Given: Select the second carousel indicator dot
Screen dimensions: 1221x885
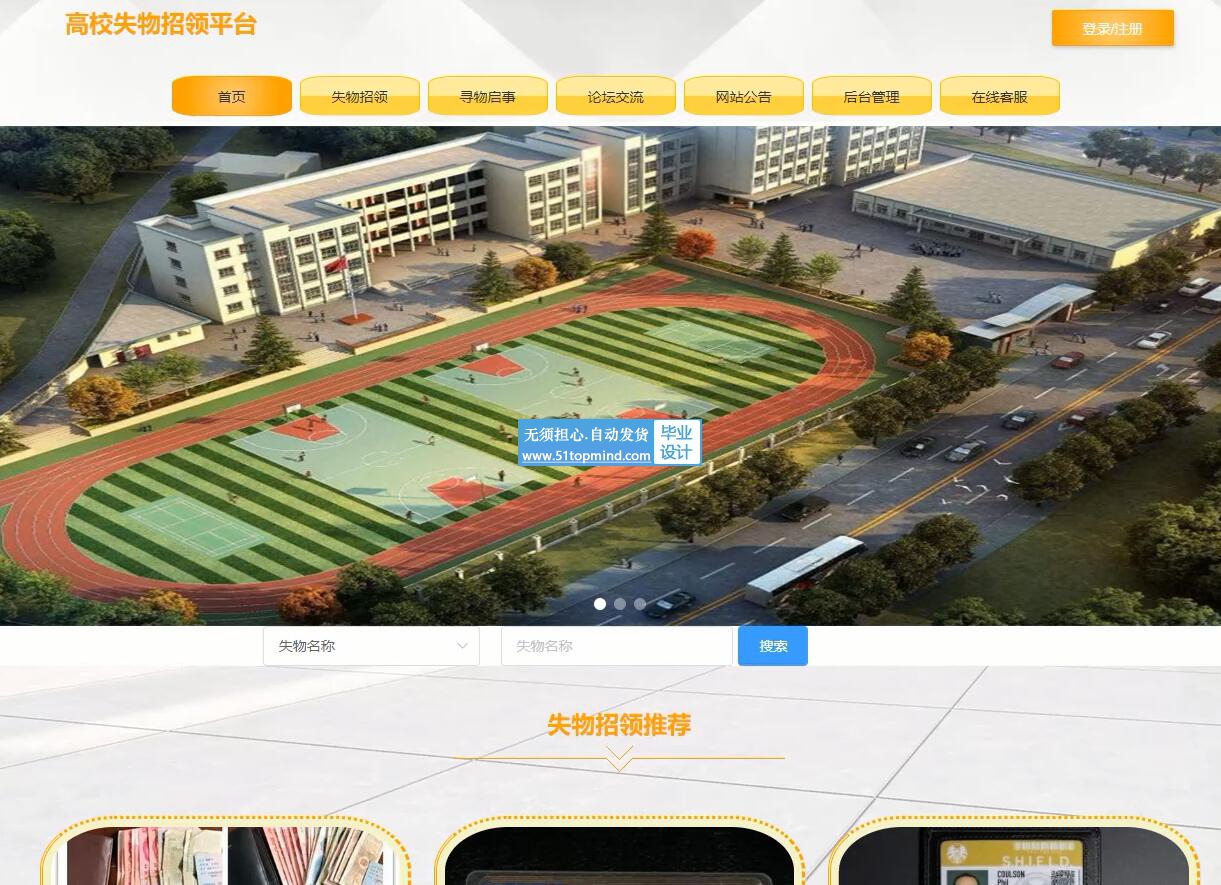Looking at the screenshot, I should pos(620,604).
